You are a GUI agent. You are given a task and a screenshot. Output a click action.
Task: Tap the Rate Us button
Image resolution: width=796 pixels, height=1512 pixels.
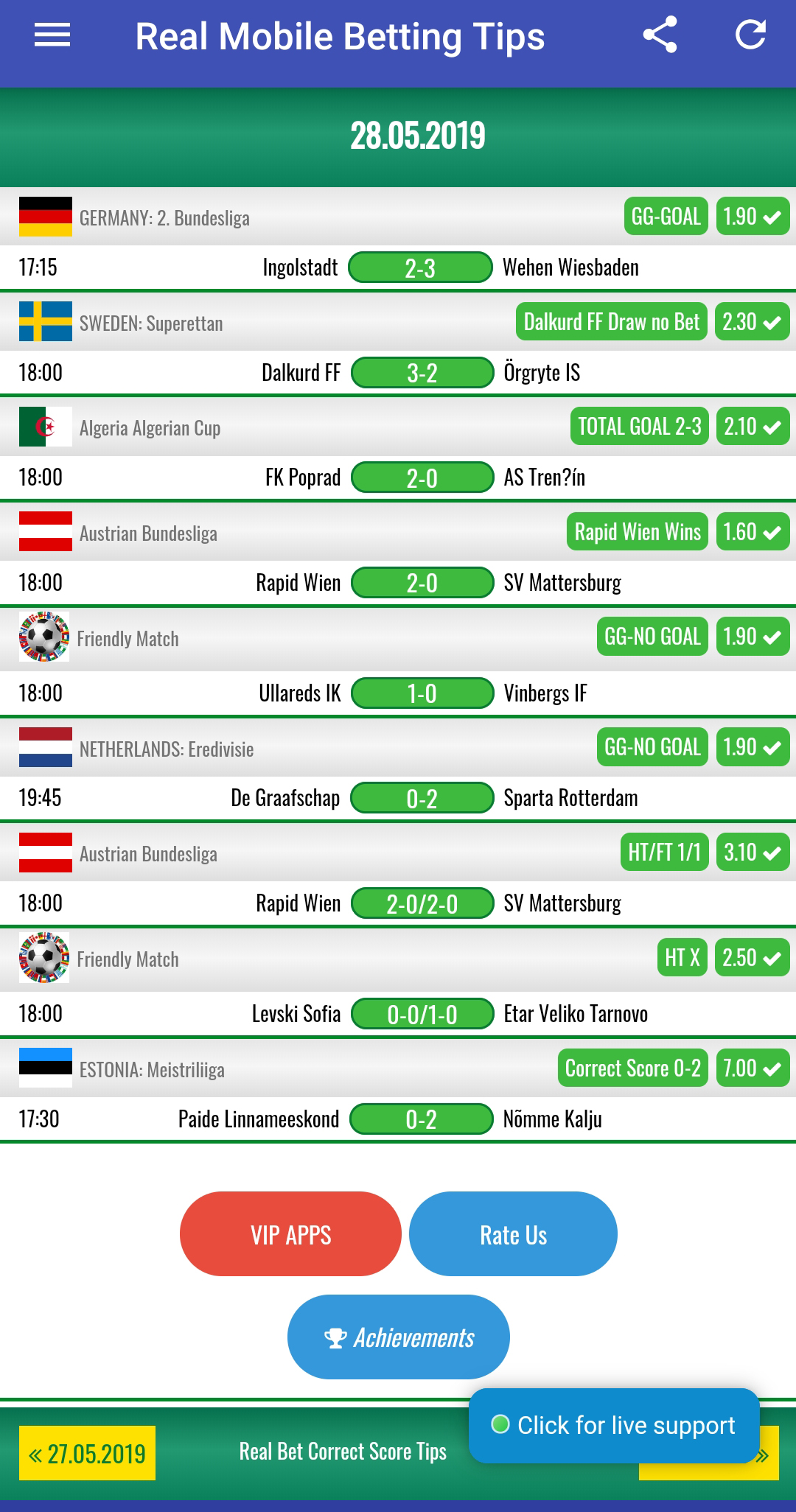(513, 1234)
